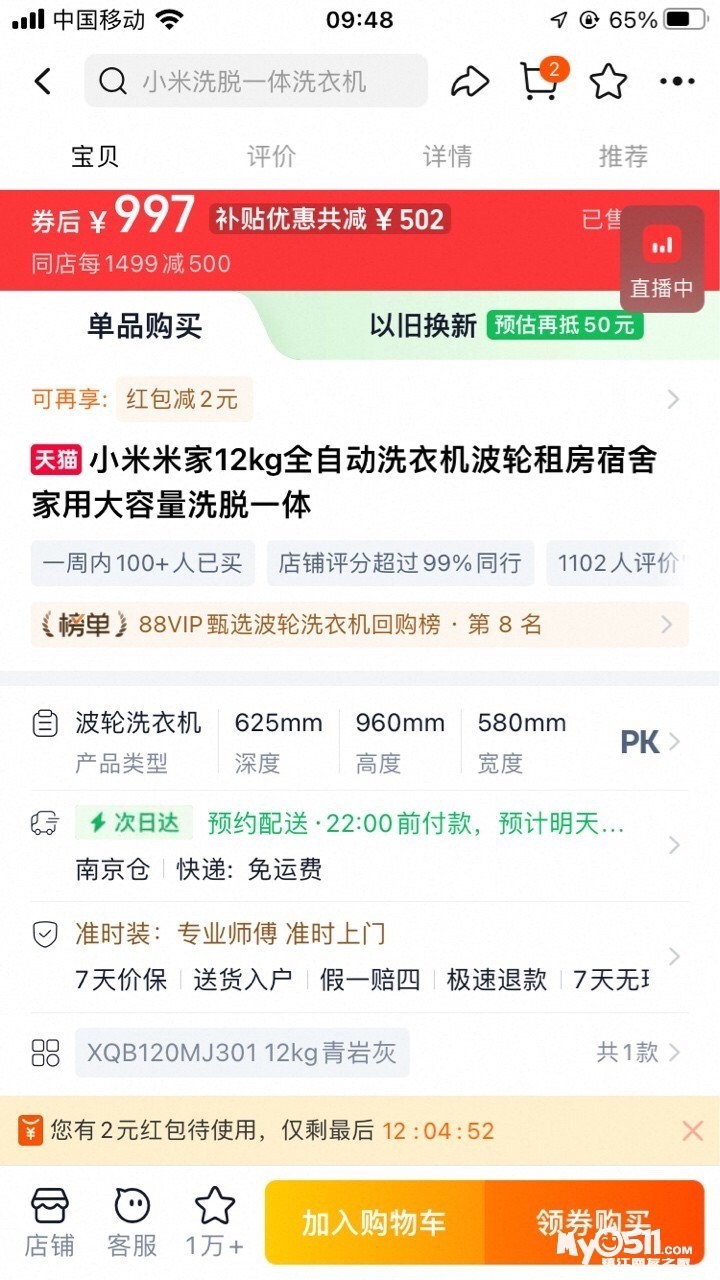Contact 客服 customer service
This screenshot has width=720, height=1280.
[x=132, y=1222]
